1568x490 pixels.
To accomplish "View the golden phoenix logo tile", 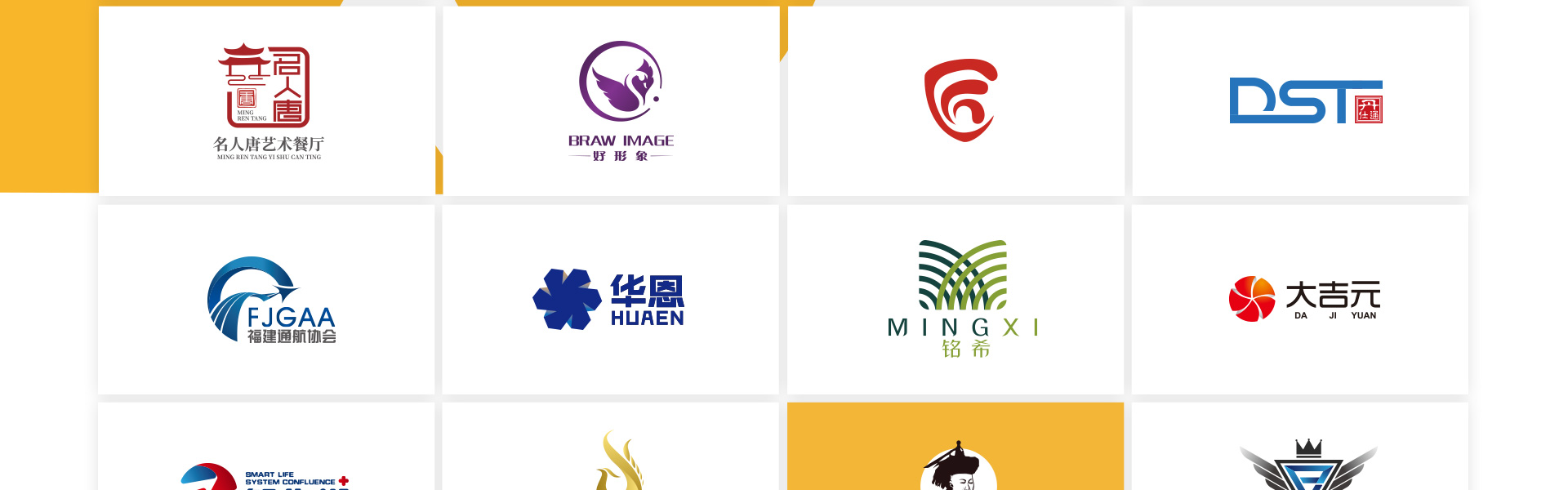I will tap(610, 457).
